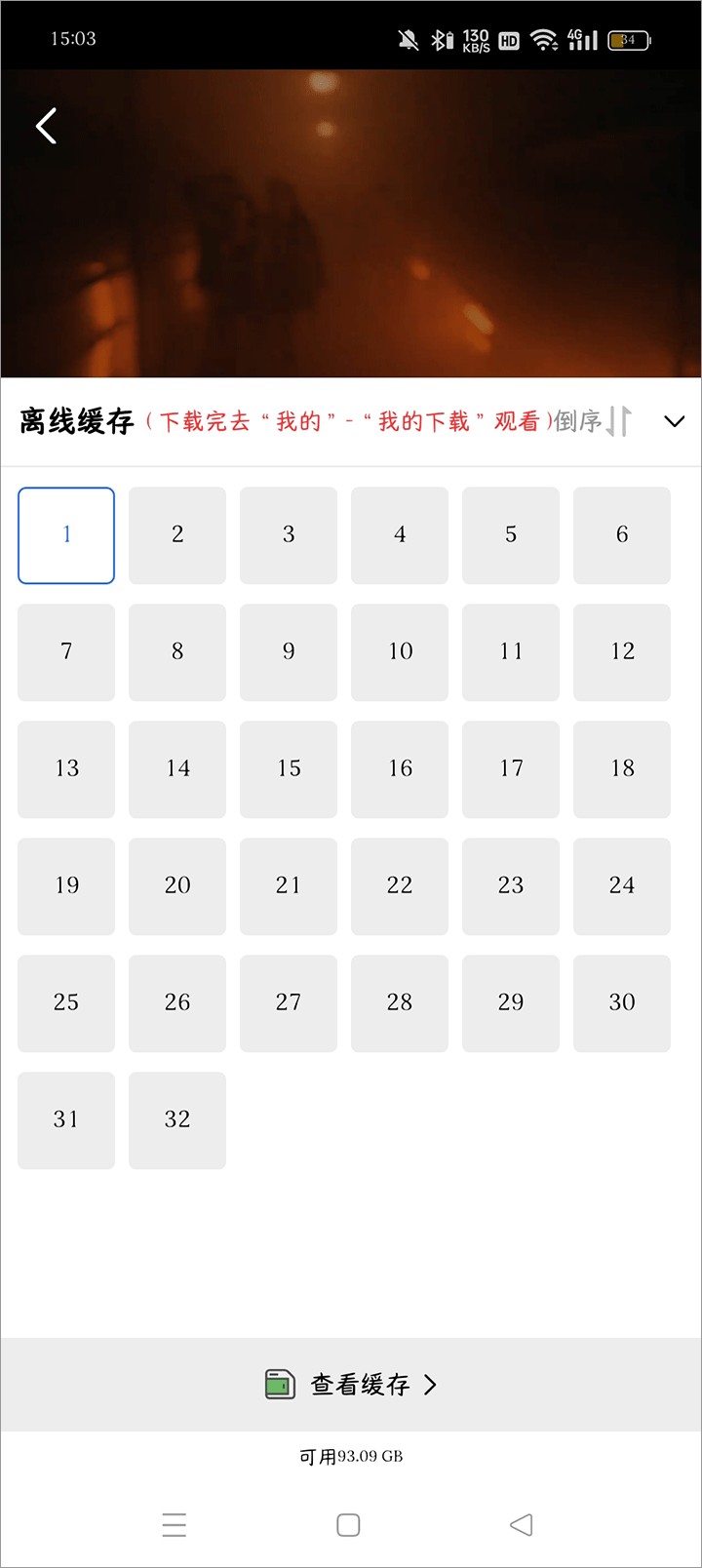Select episode 2 for download
This screenshot has height=1568, width=702.
[177, 535]
